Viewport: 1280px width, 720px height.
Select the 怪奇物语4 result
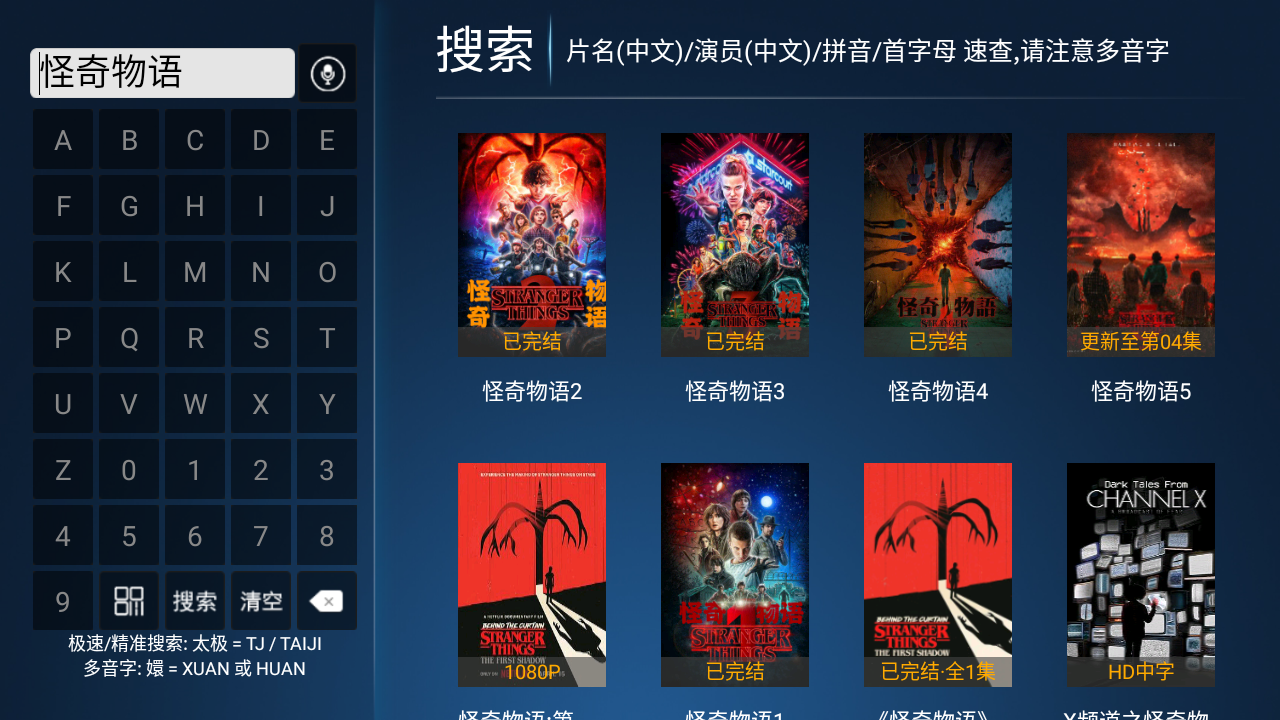(x=938, y=245)
